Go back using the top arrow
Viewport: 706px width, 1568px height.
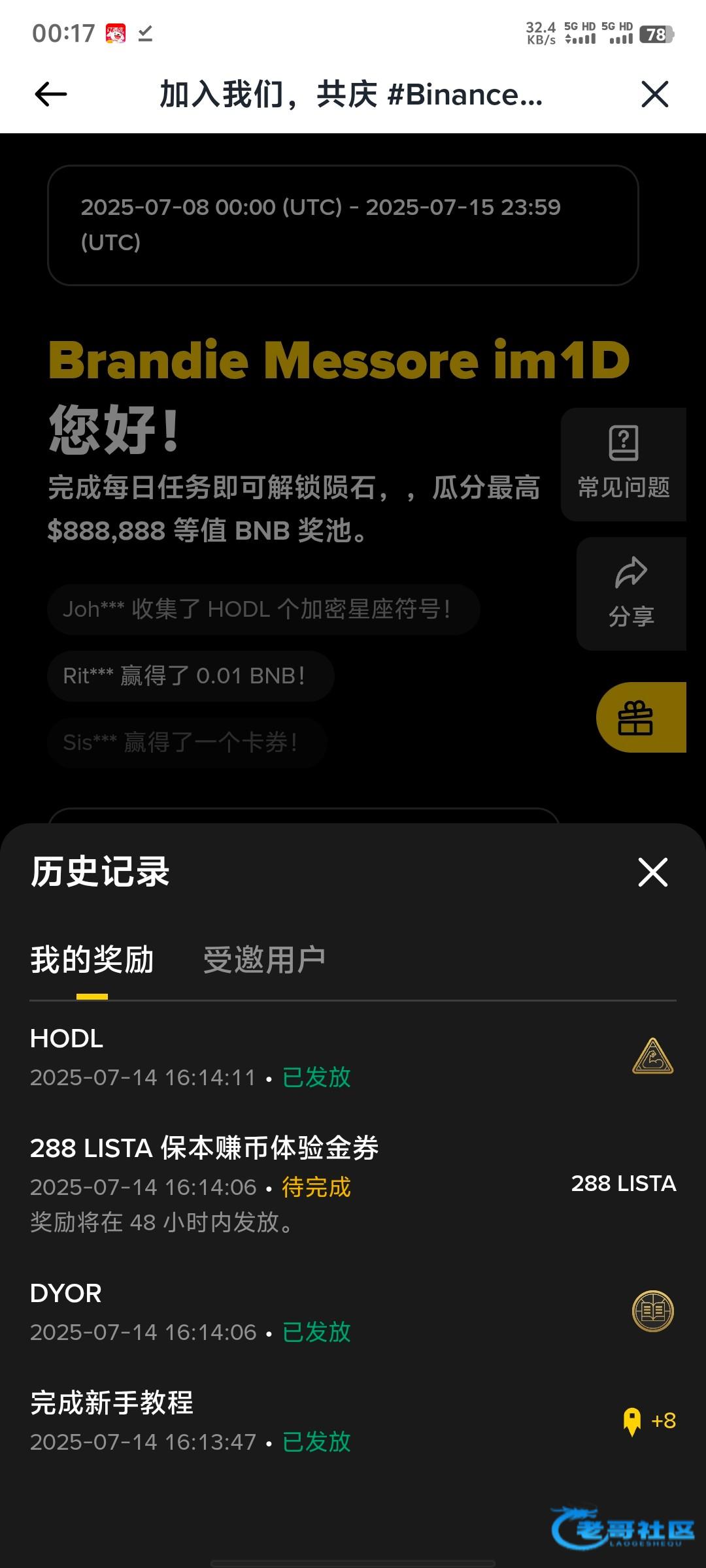pyautogui.click(x=51, y=95)
